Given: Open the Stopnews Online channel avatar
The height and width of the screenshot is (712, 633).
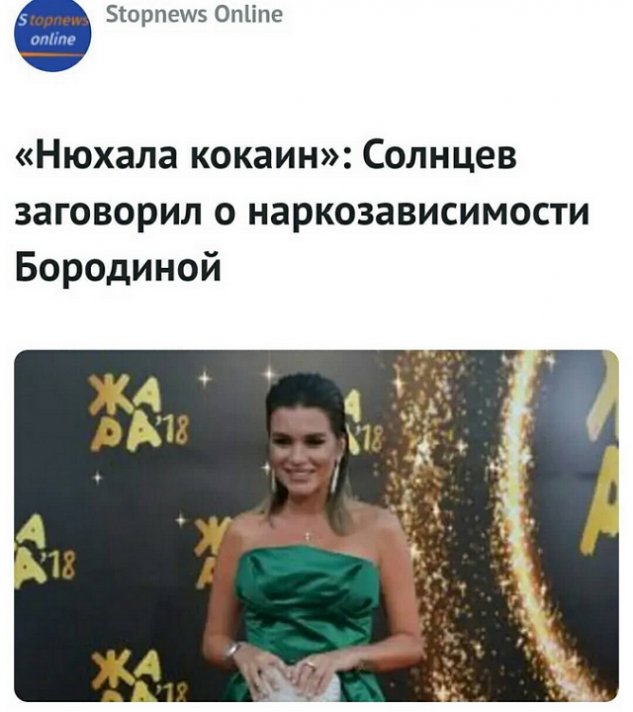Looking at the screenshot, I should pos(52,33).
